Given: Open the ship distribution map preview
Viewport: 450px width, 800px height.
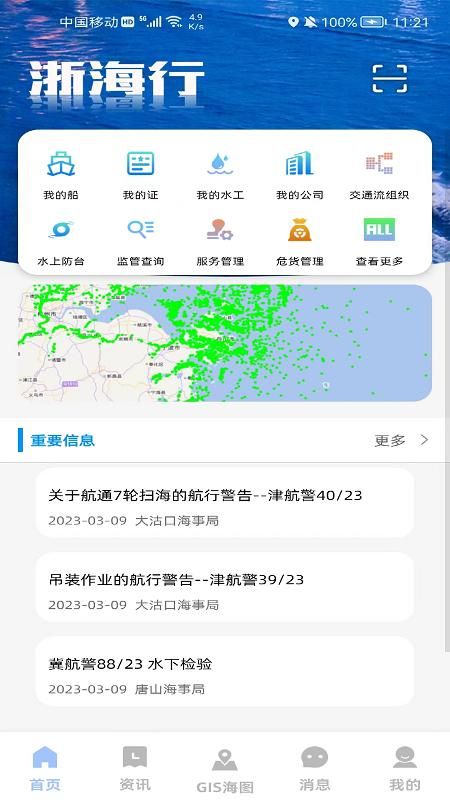Looking at the screenshot, I should [x=225, y=343].
